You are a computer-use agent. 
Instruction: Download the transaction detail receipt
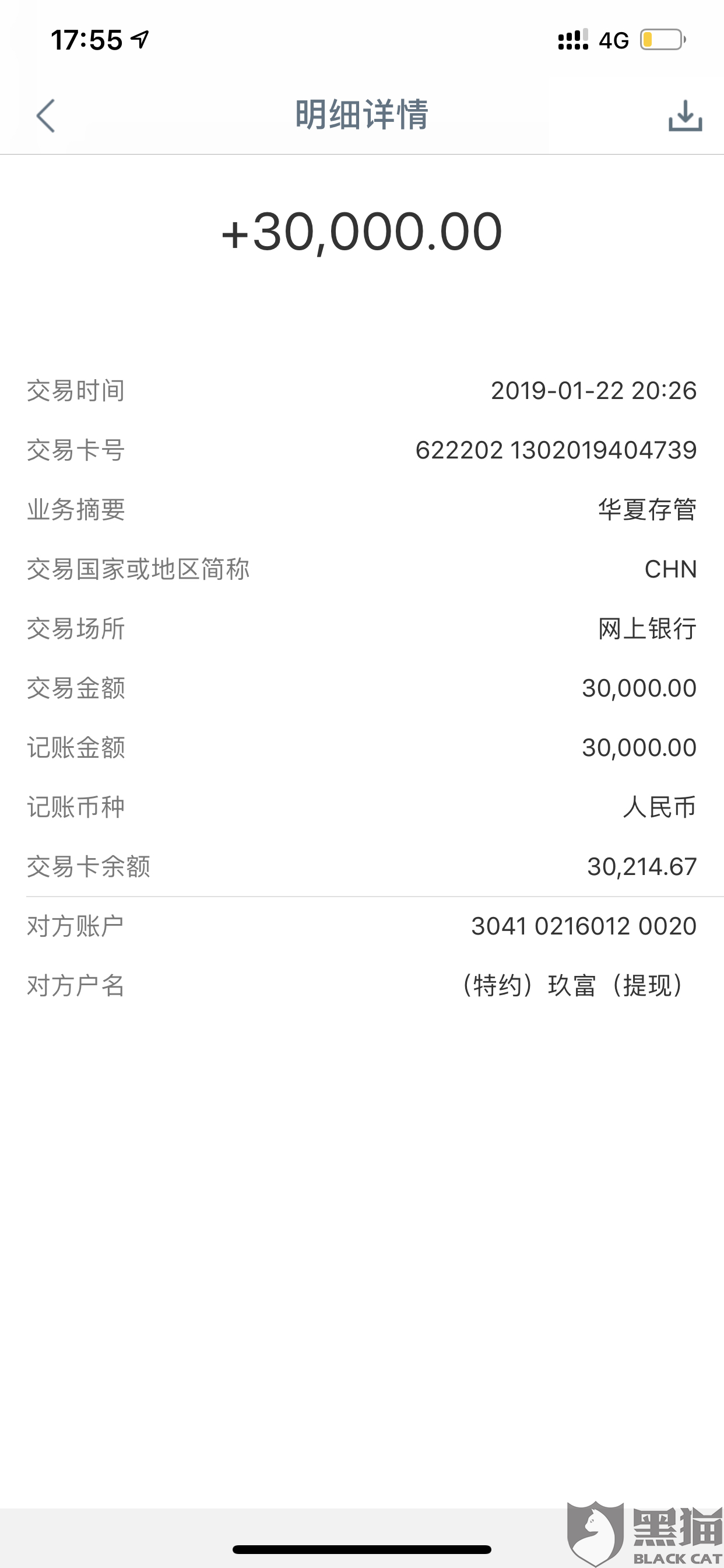tap(685, 116)
